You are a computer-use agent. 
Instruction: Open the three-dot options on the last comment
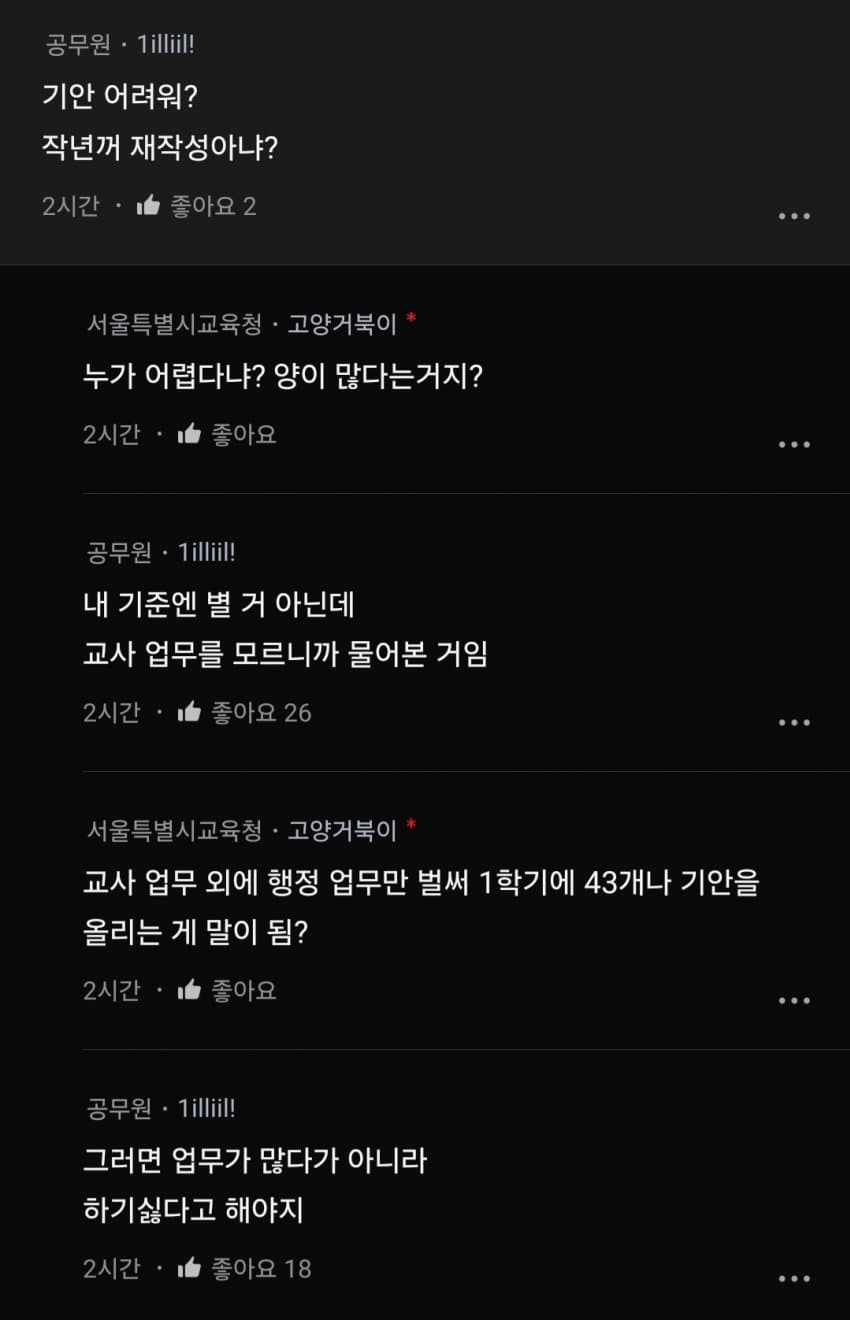(793, 1277)
